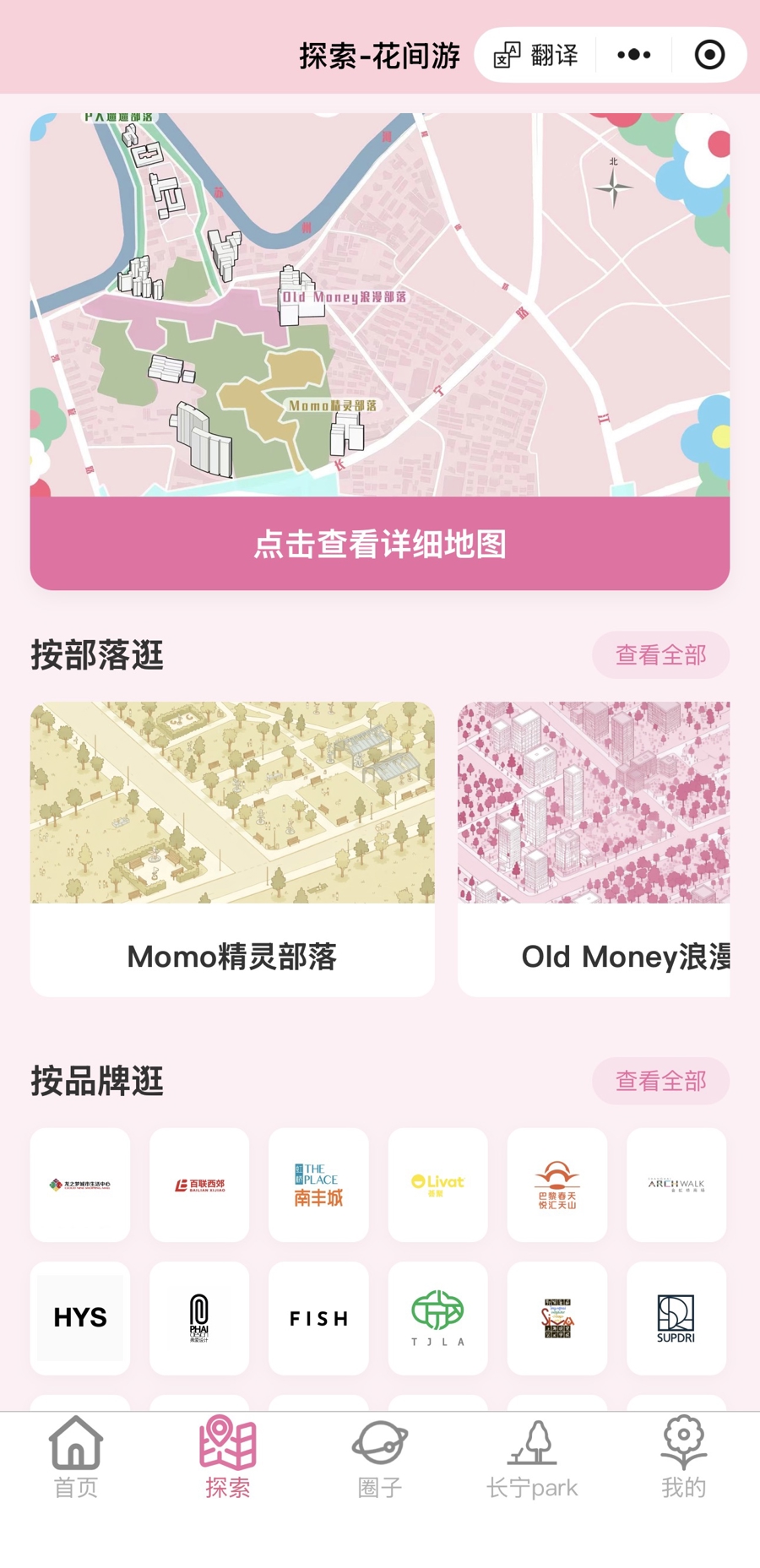Close the mini program via circle icon
760x1568 pixels.
click(x=709, y=55)
